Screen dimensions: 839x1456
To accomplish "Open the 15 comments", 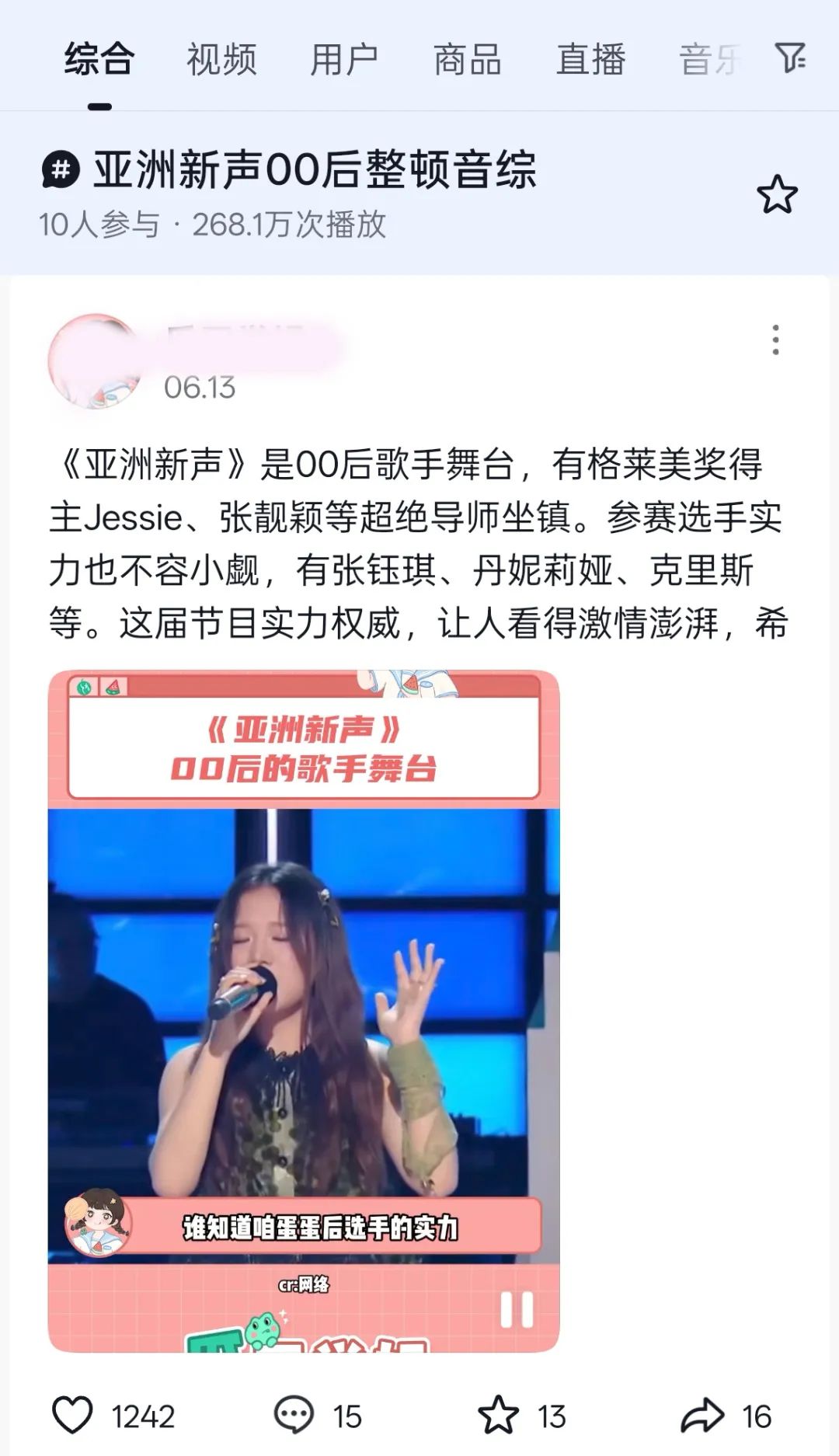I will coord(294,1416).
